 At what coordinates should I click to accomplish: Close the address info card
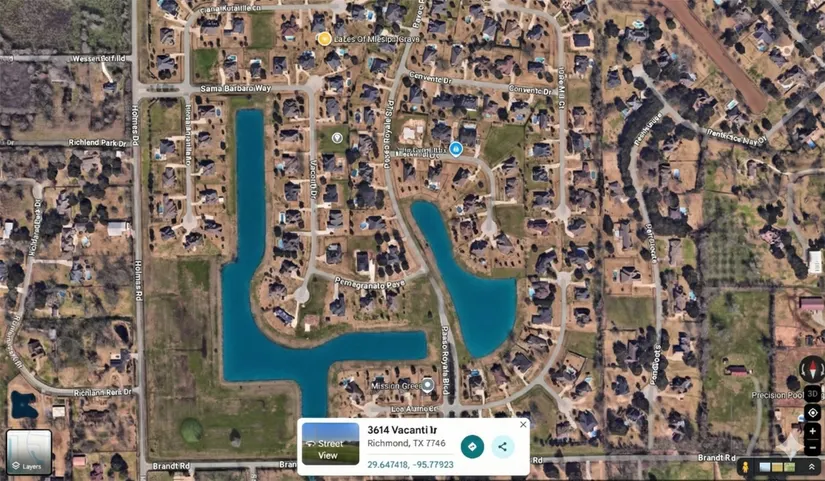(523, 425)
